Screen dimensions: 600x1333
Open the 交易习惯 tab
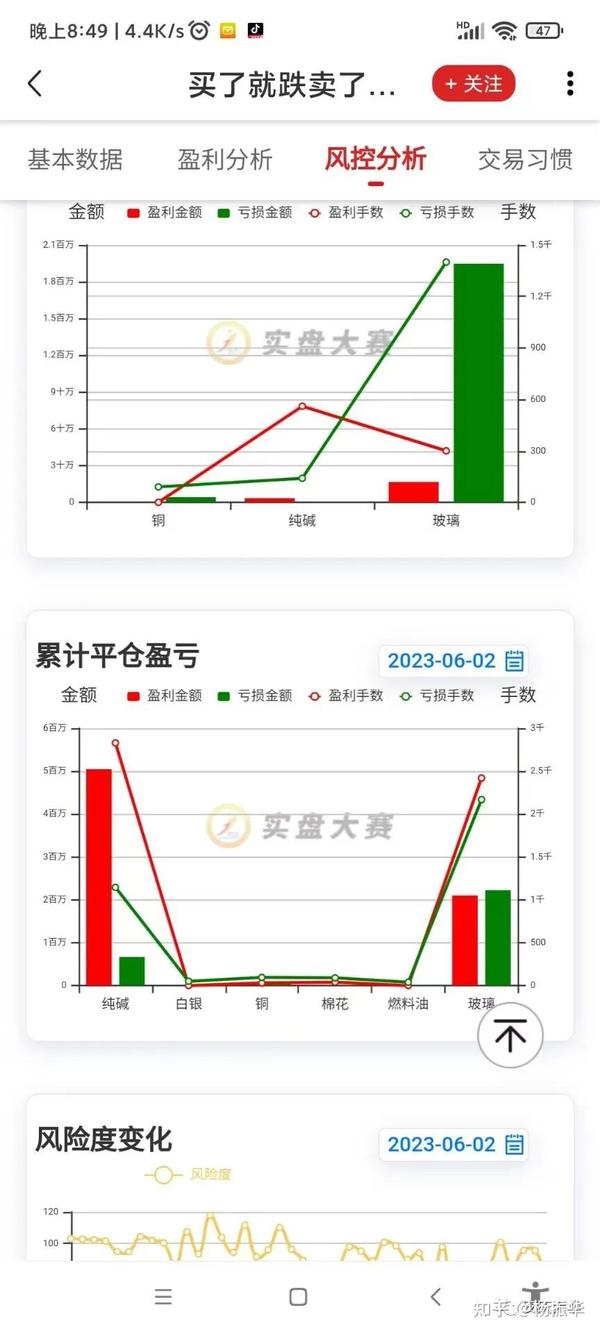coord(525,159)
